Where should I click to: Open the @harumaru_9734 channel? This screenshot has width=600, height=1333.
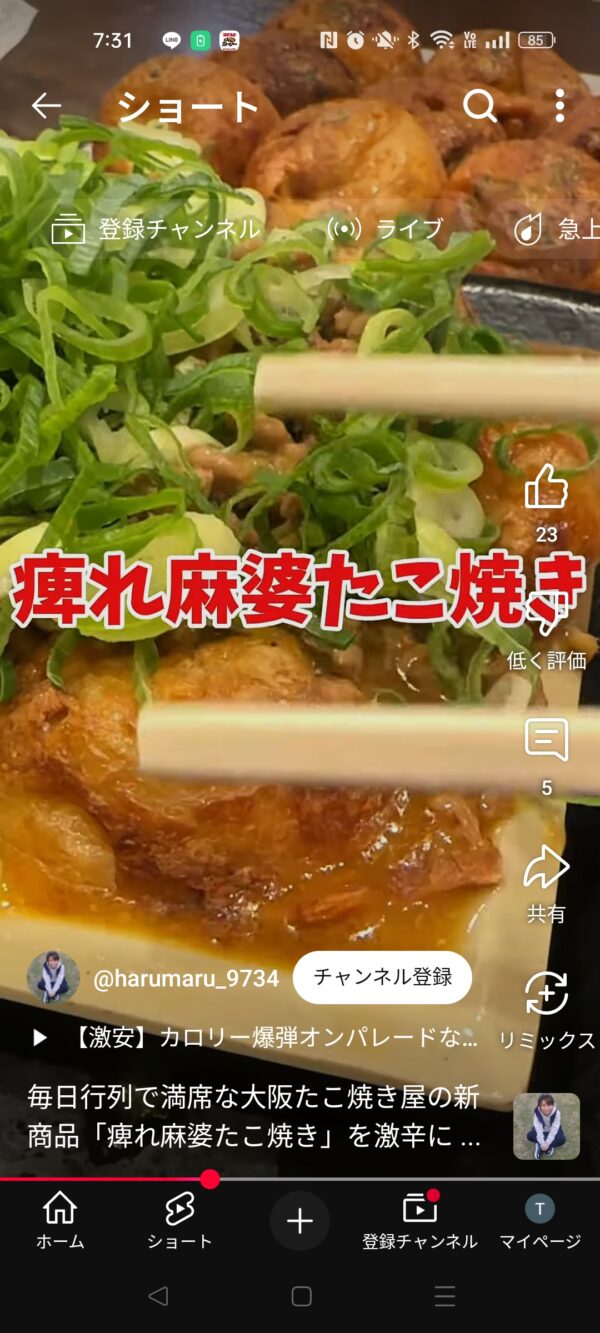[185, 978]
